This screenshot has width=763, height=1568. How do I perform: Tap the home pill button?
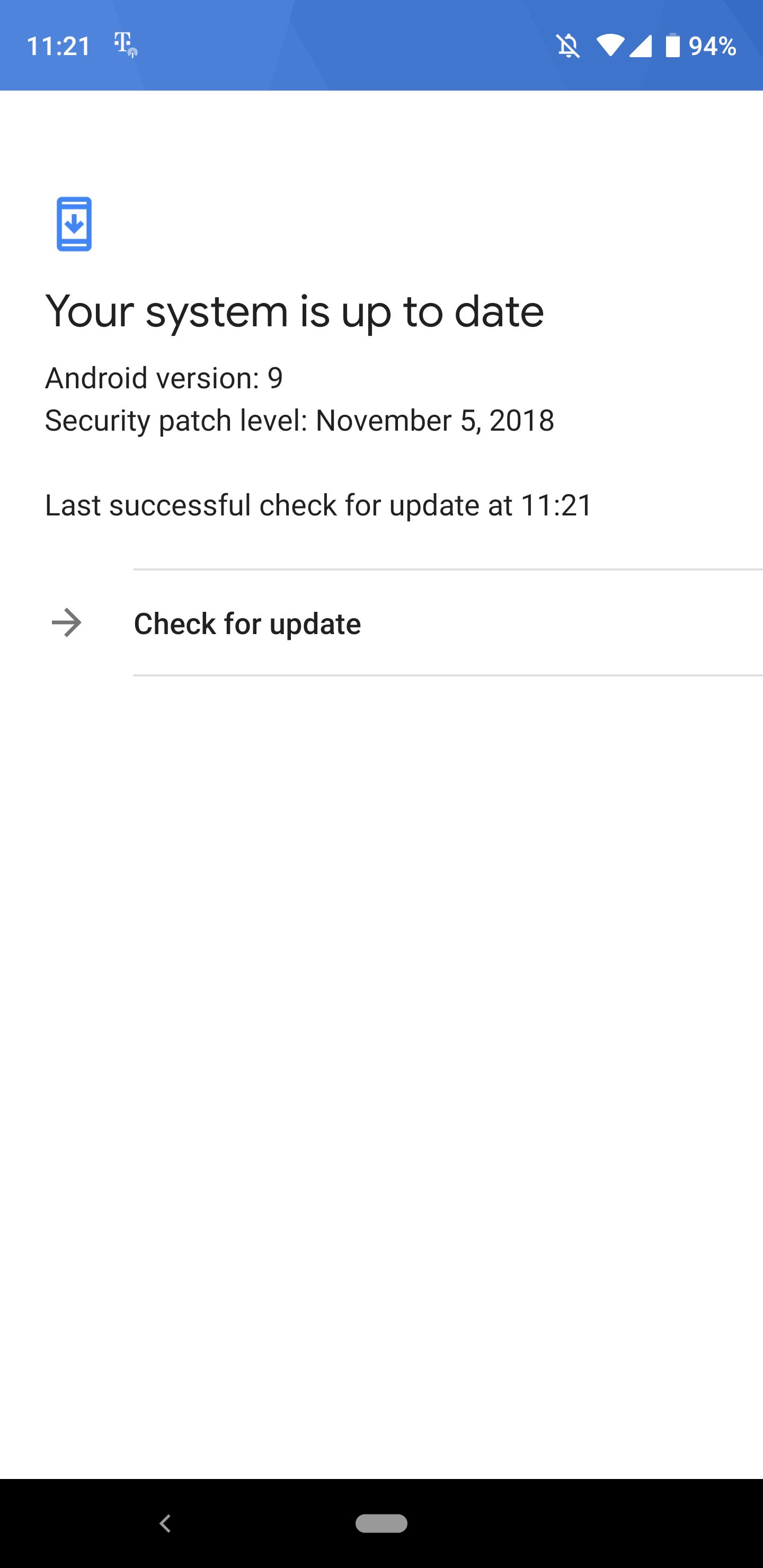click(381, 1523)
